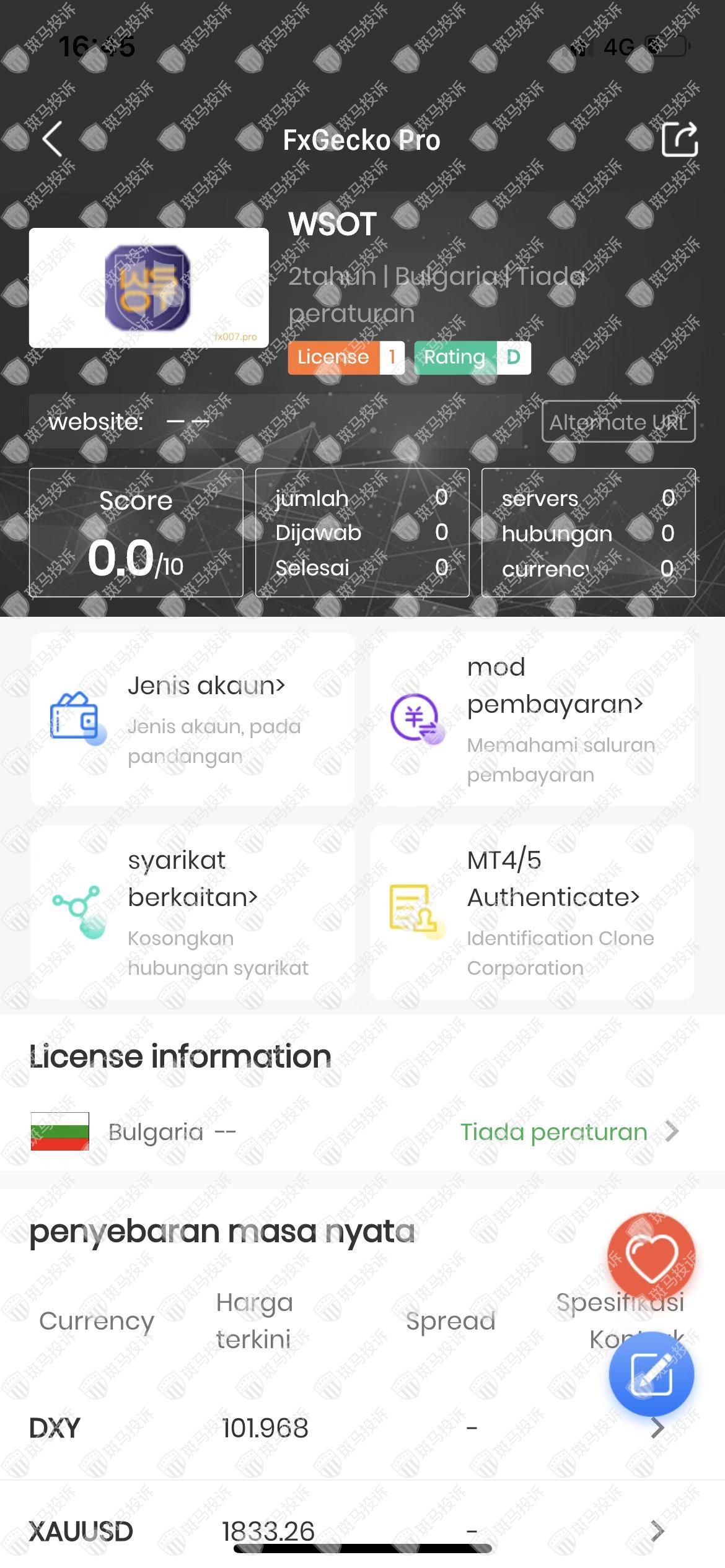Tap the Rating D badge

[472, 357]
